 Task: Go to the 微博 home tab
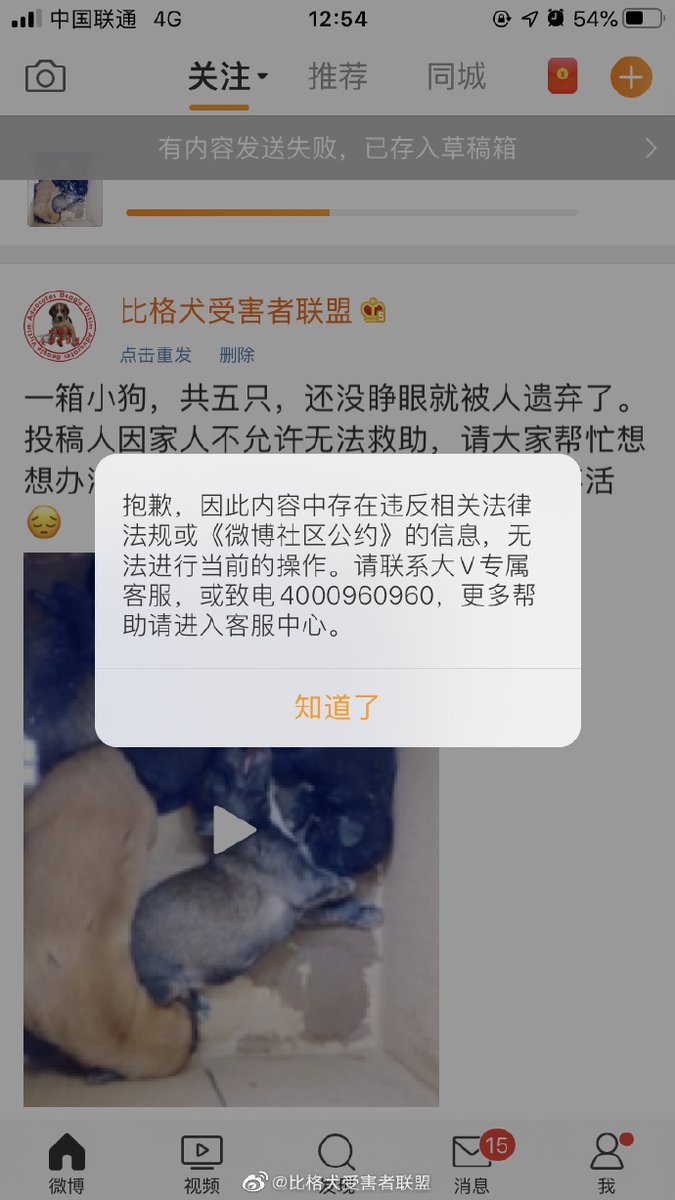pos(67,1163)
